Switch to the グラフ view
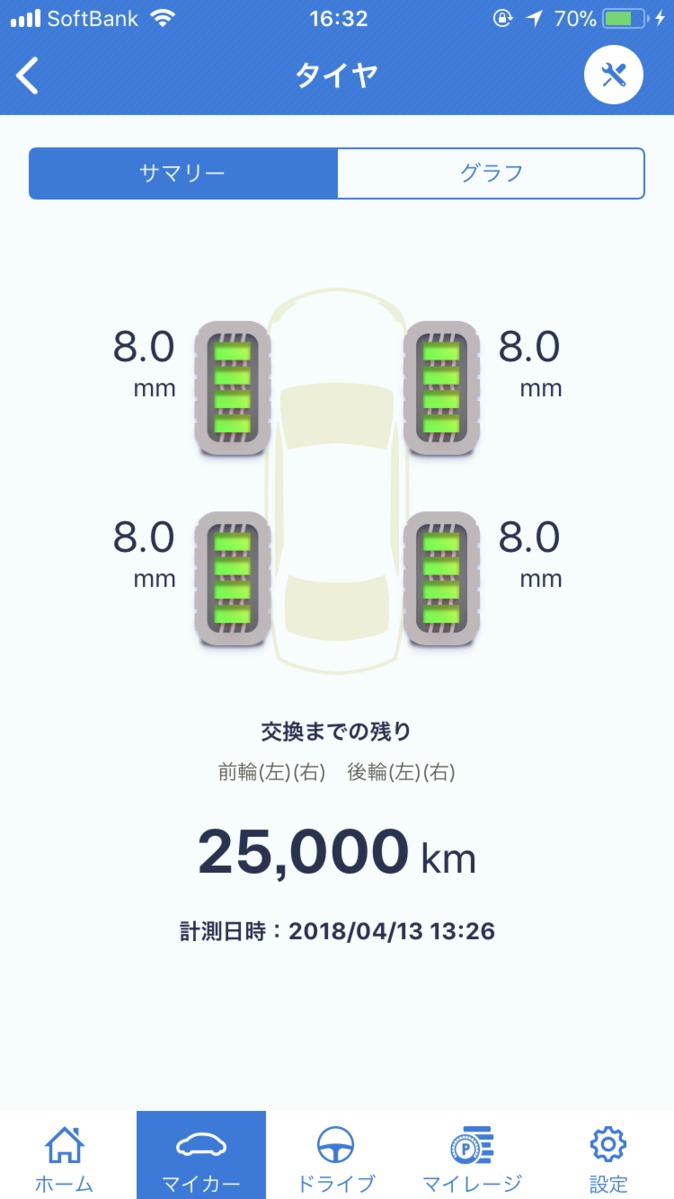674x1199 pixels. click(x=491, y=173)
